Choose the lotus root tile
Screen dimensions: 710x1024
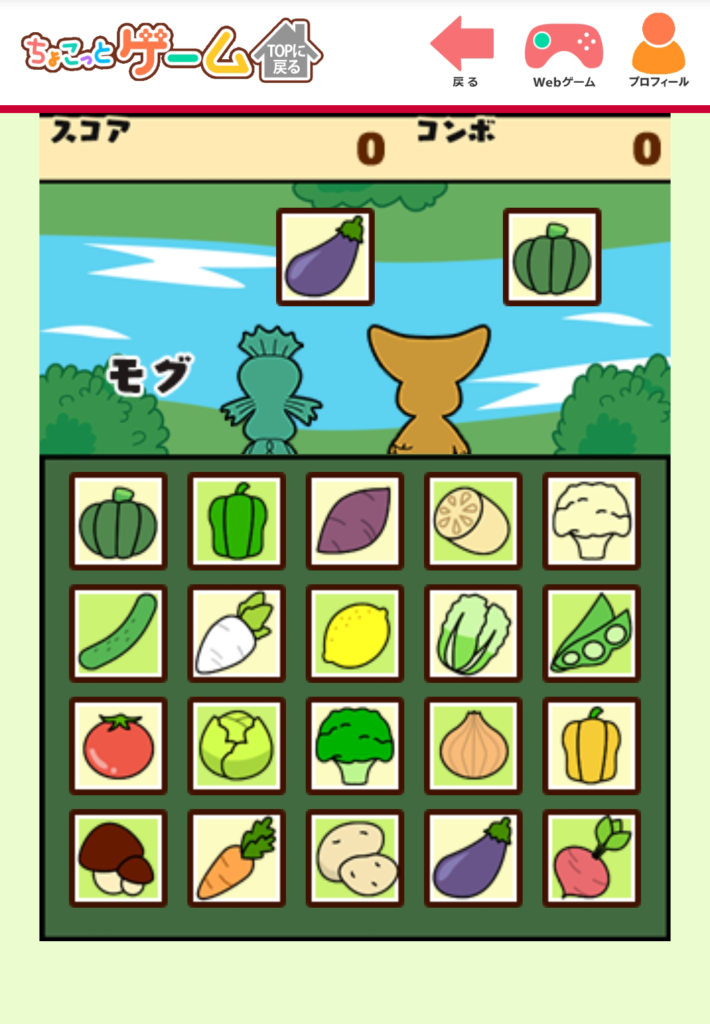coord(473,521)
